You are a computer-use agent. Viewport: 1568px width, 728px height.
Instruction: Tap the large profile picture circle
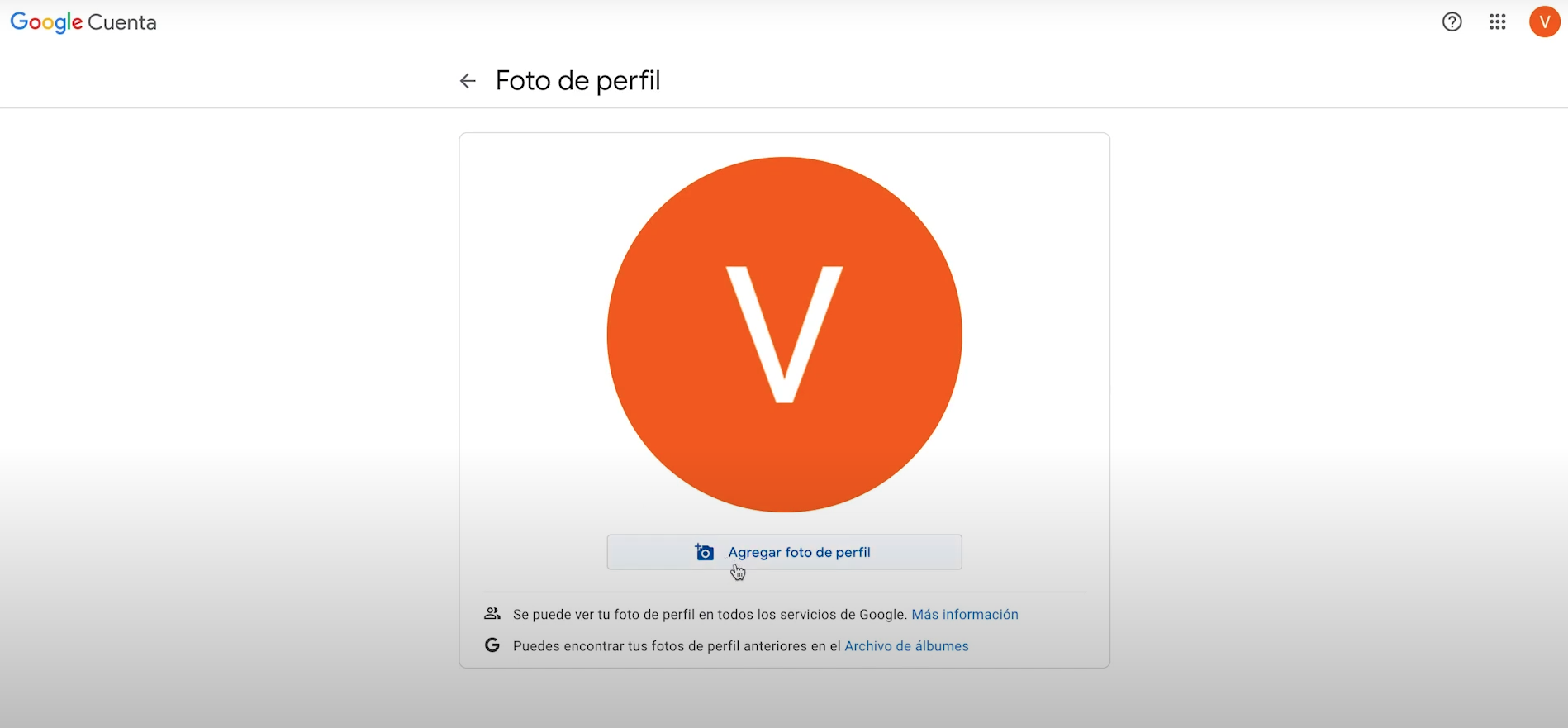click(x=784, y=335)
